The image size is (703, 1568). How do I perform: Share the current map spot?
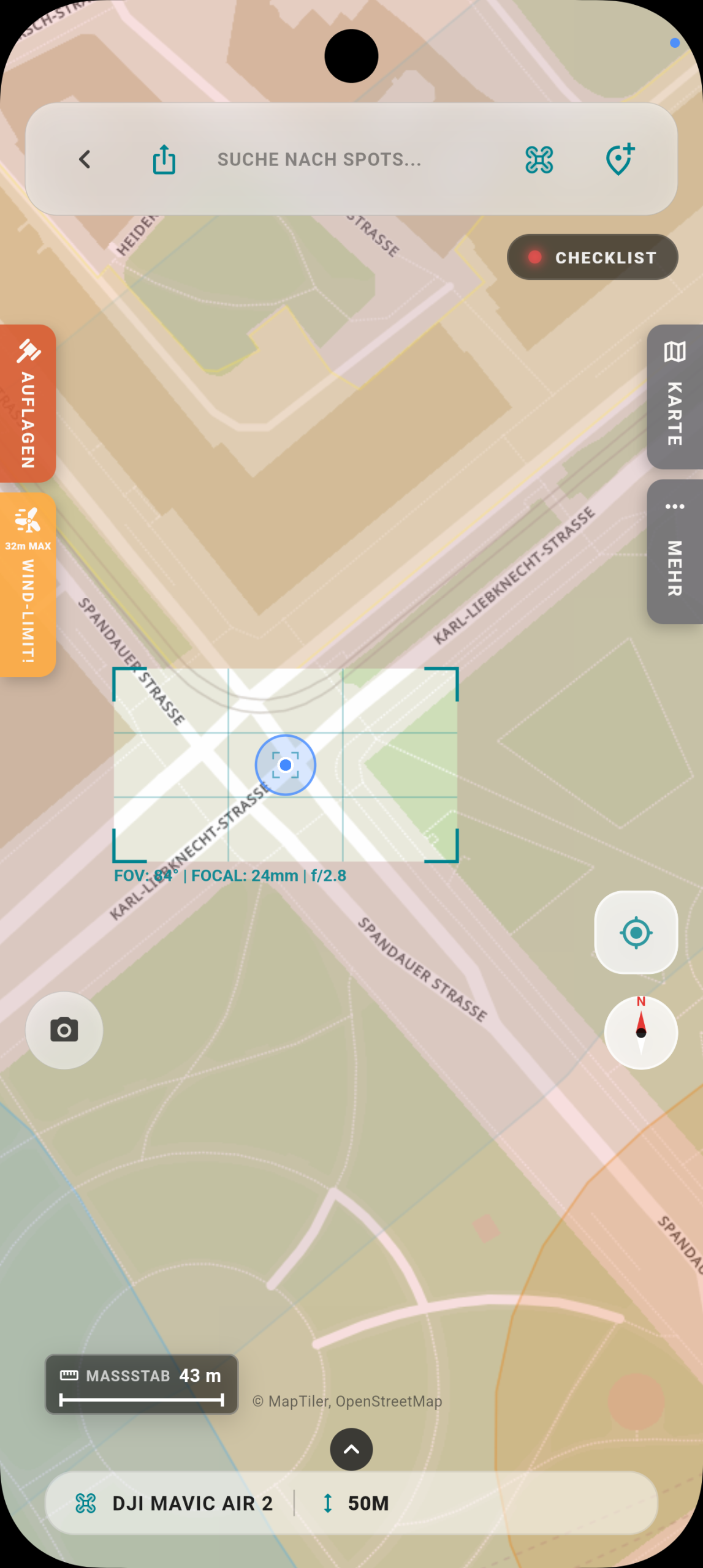[x=164, y=159]
